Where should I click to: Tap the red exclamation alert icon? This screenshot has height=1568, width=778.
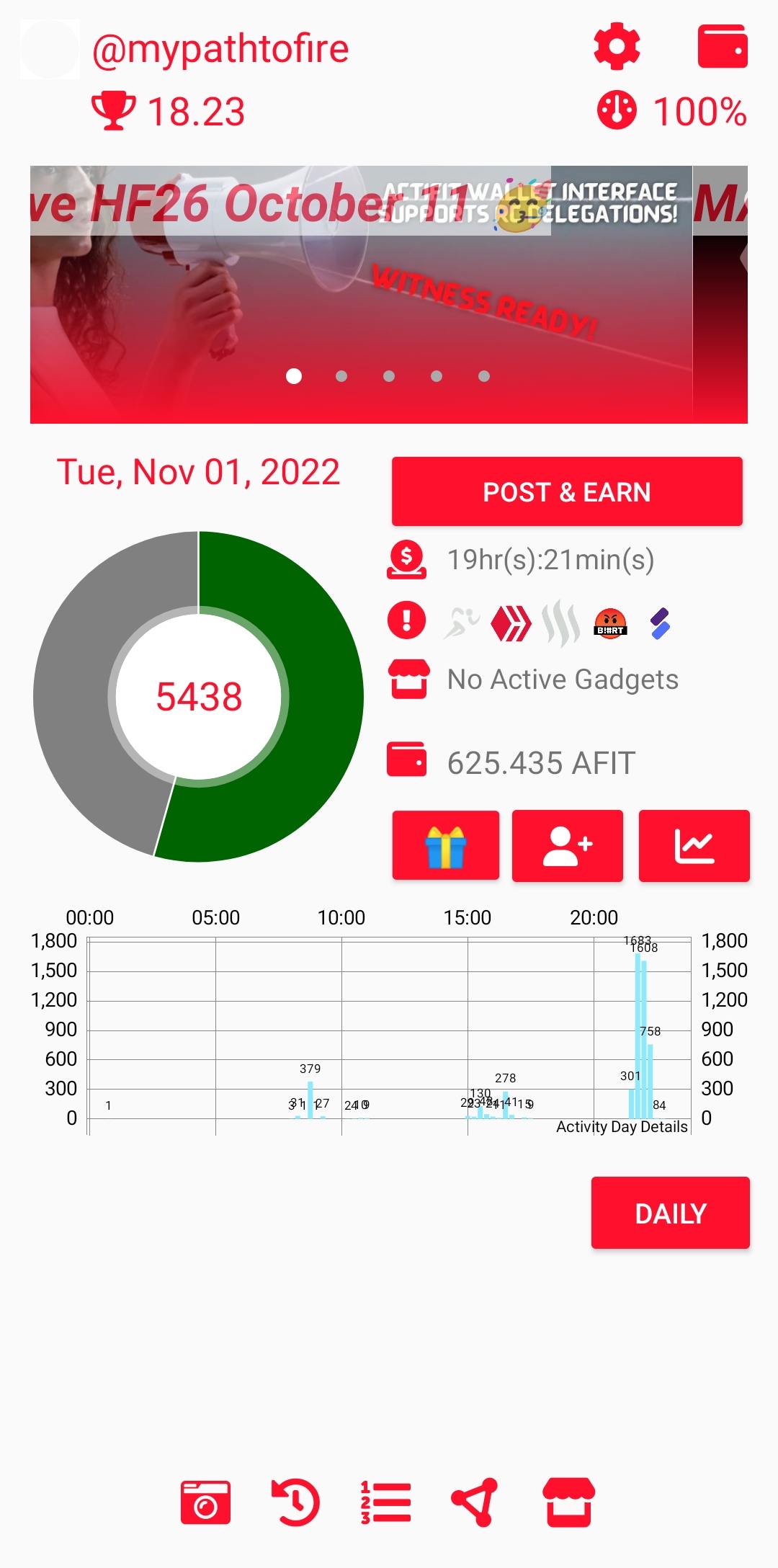click(x=407, y=620)
